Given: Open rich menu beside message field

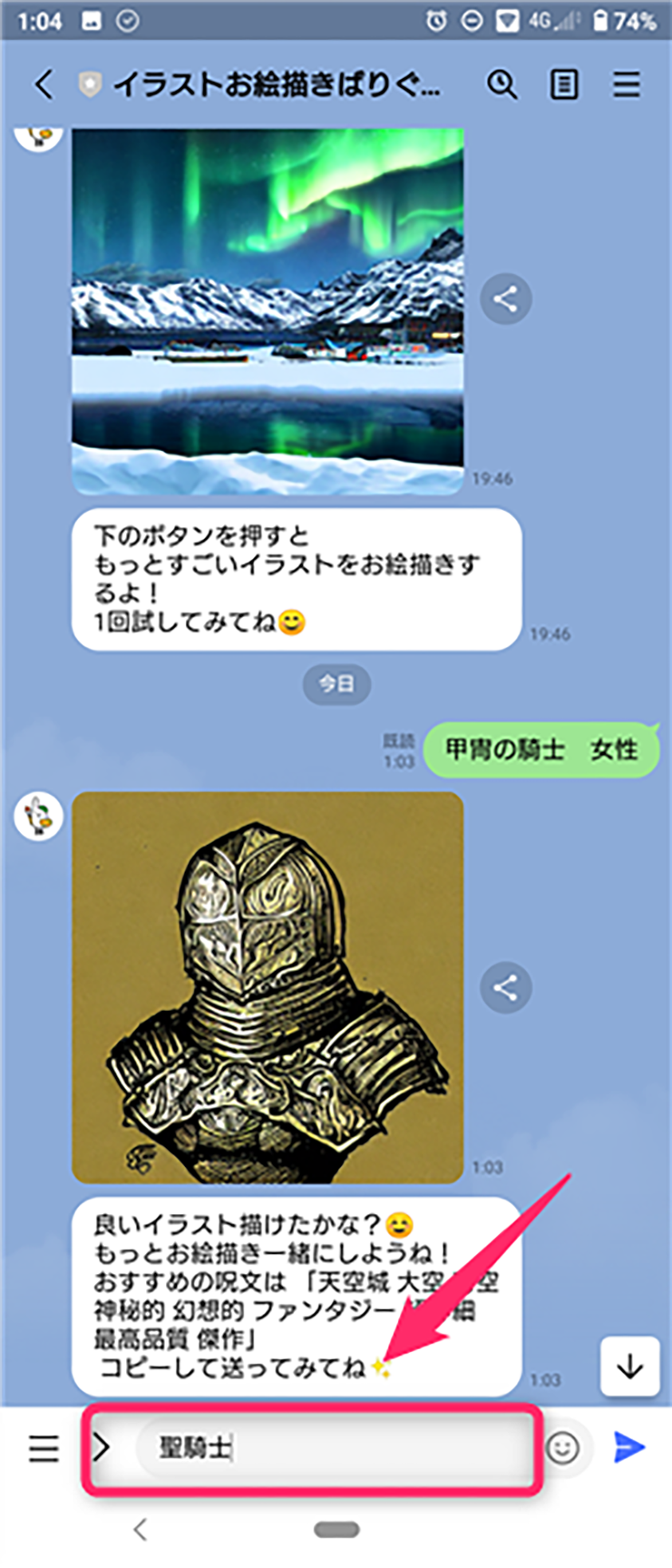Looking at the screenshot, I should pos(44,1448).
